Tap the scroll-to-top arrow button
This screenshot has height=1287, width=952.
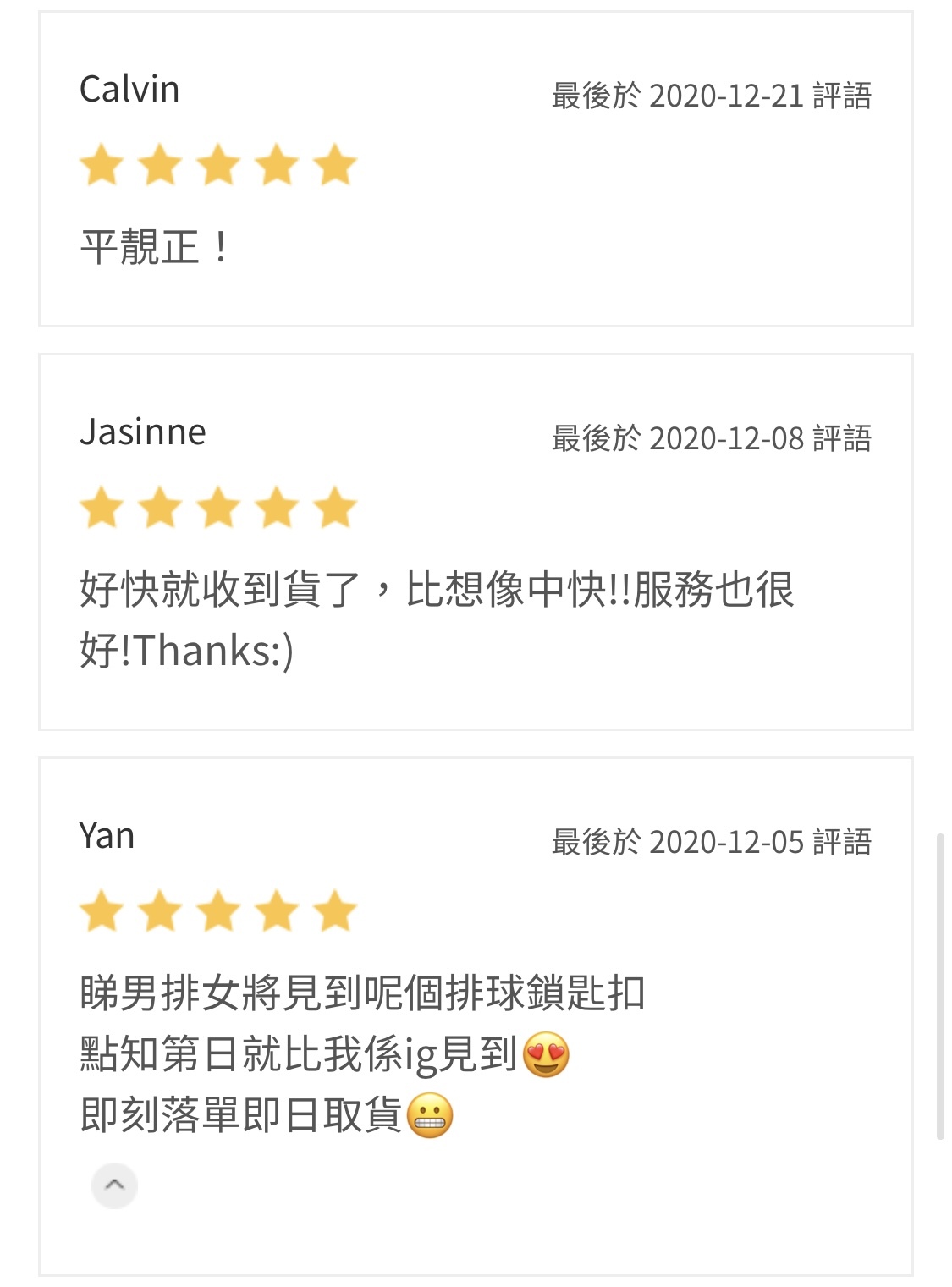114,1185
